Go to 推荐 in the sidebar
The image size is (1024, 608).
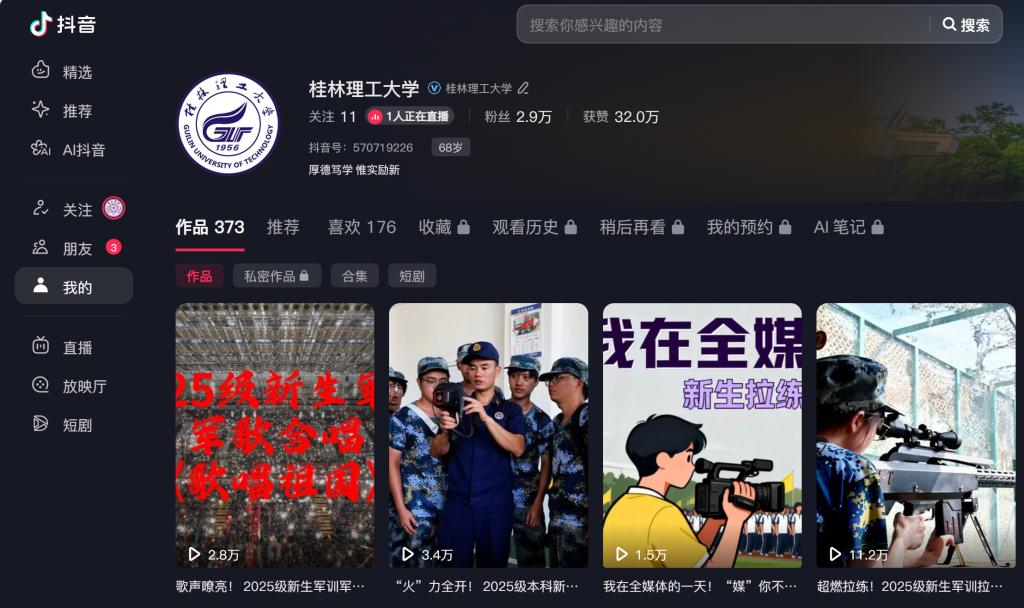[76, 111]
